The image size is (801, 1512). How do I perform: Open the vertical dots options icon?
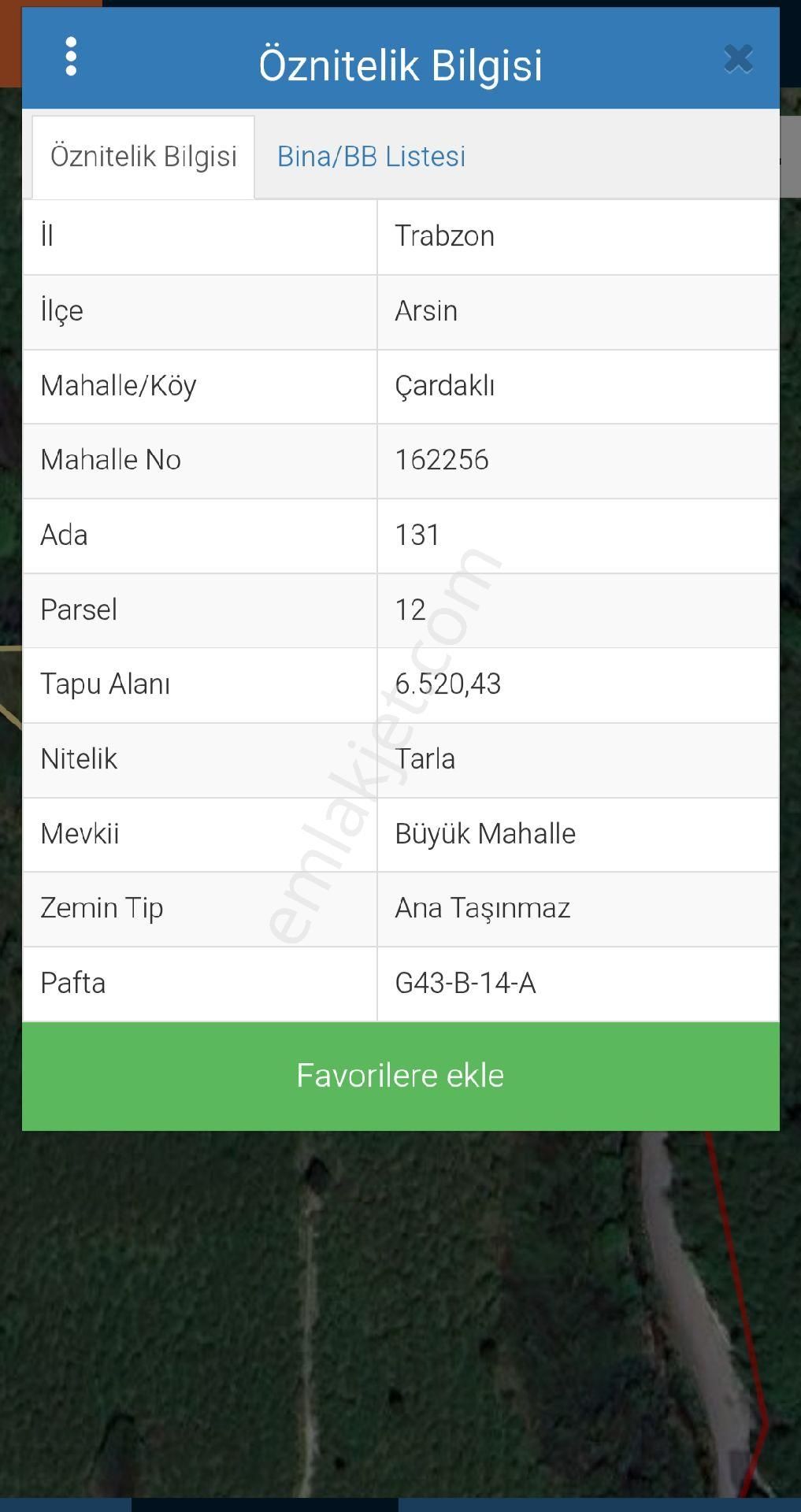coord(72,57)
